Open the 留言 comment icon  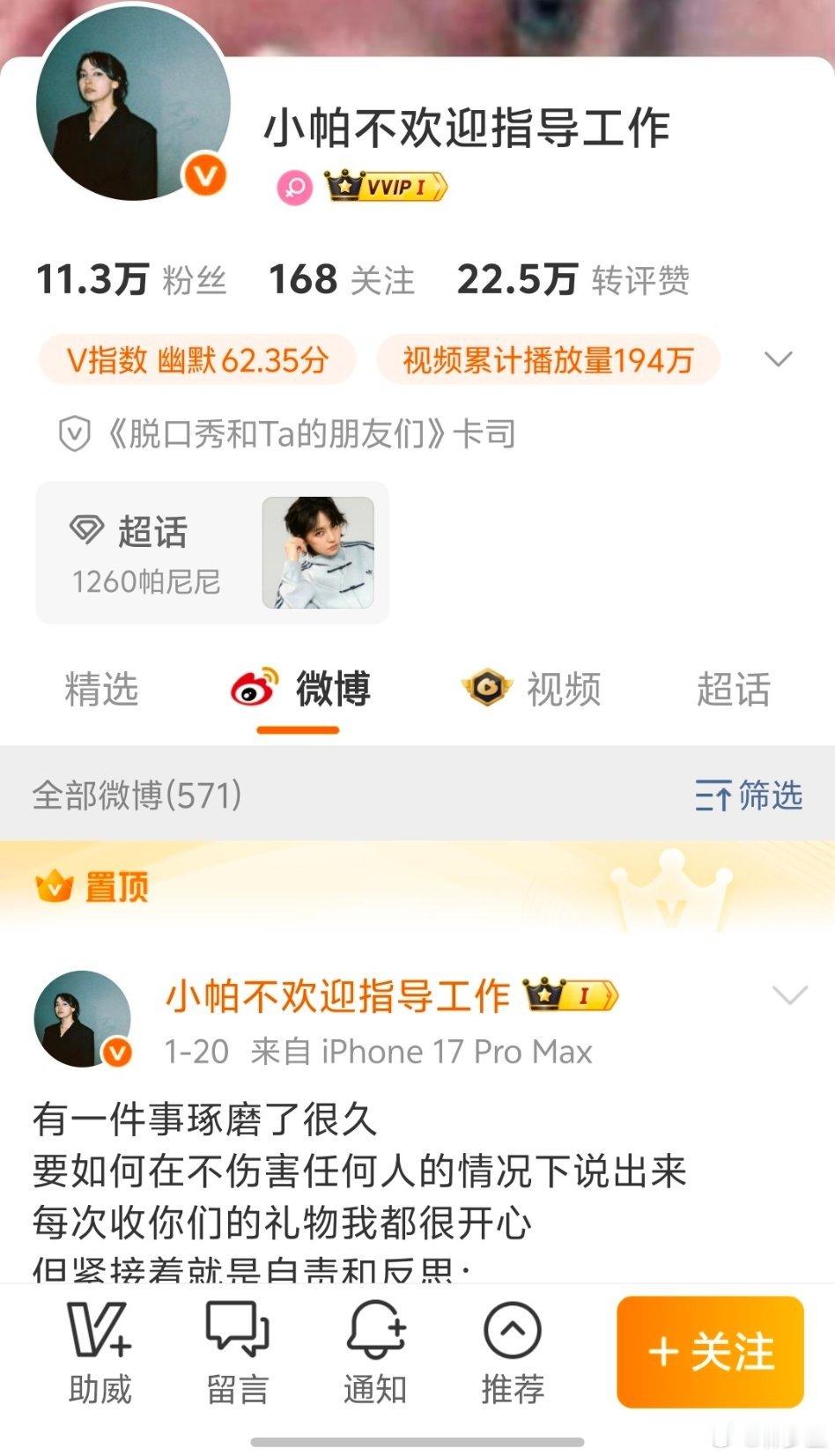pos(236,1333)
